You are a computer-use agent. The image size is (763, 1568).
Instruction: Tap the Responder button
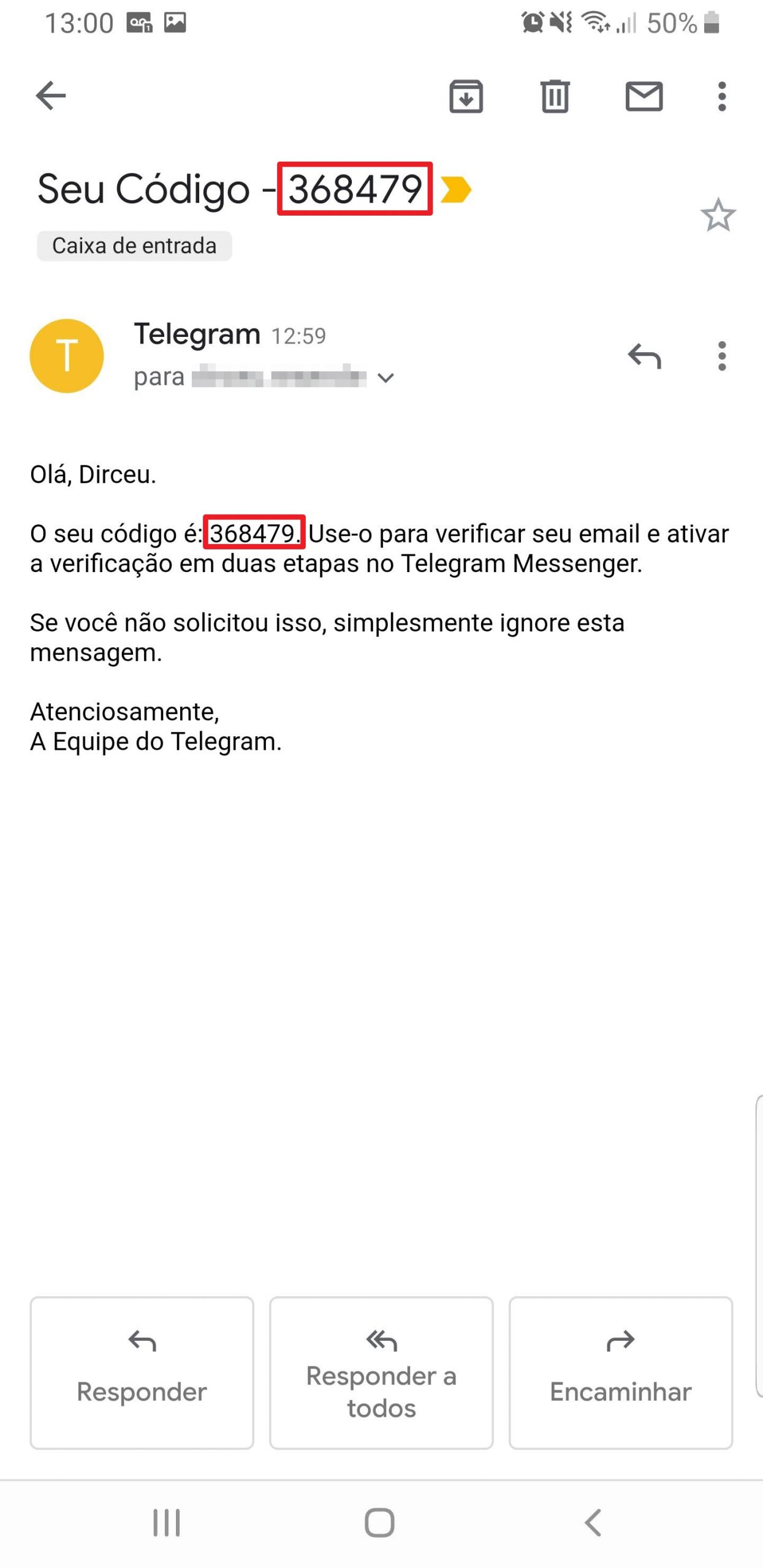click(x=142, y=1372)
